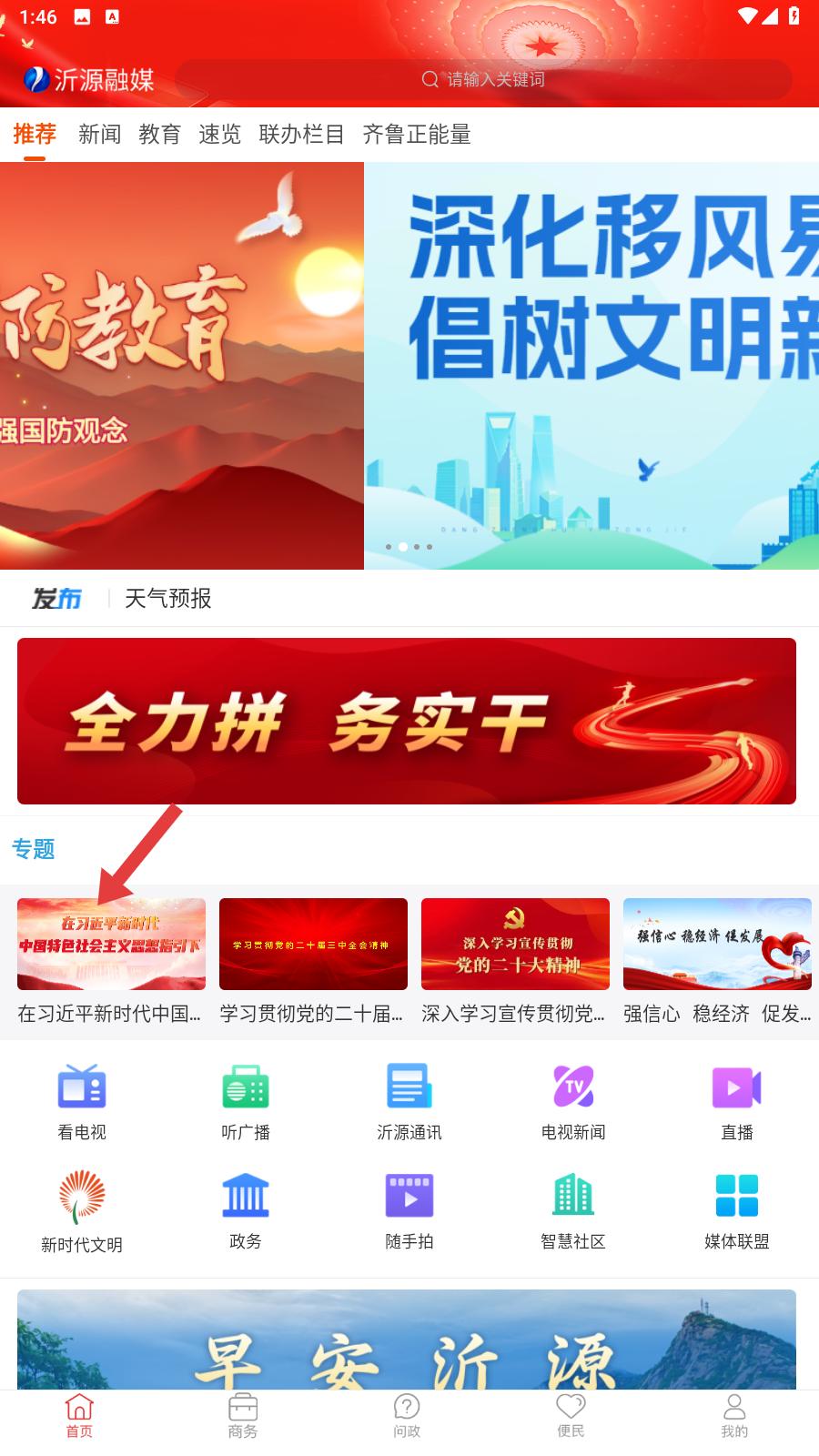This screenshot has width=819, height=1456.
Task: Select the 联办栏目 tab
Action: tap(301, 135)
